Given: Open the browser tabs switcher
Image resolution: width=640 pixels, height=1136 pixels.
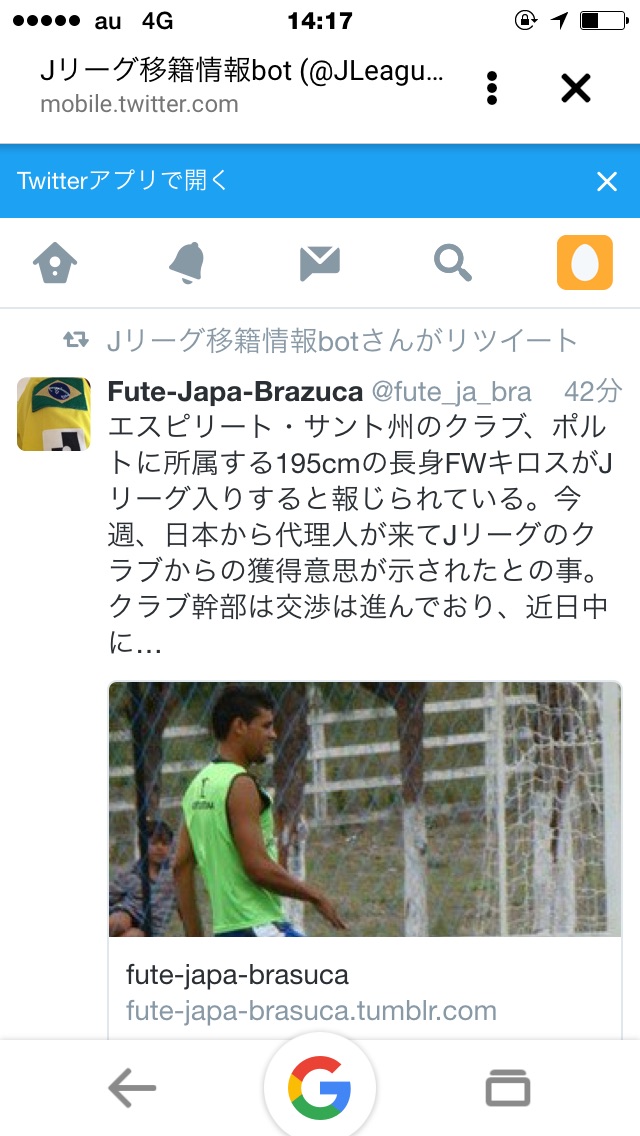Looking at the screenshot, I should pyautogui.click(x=508, y=1088).
